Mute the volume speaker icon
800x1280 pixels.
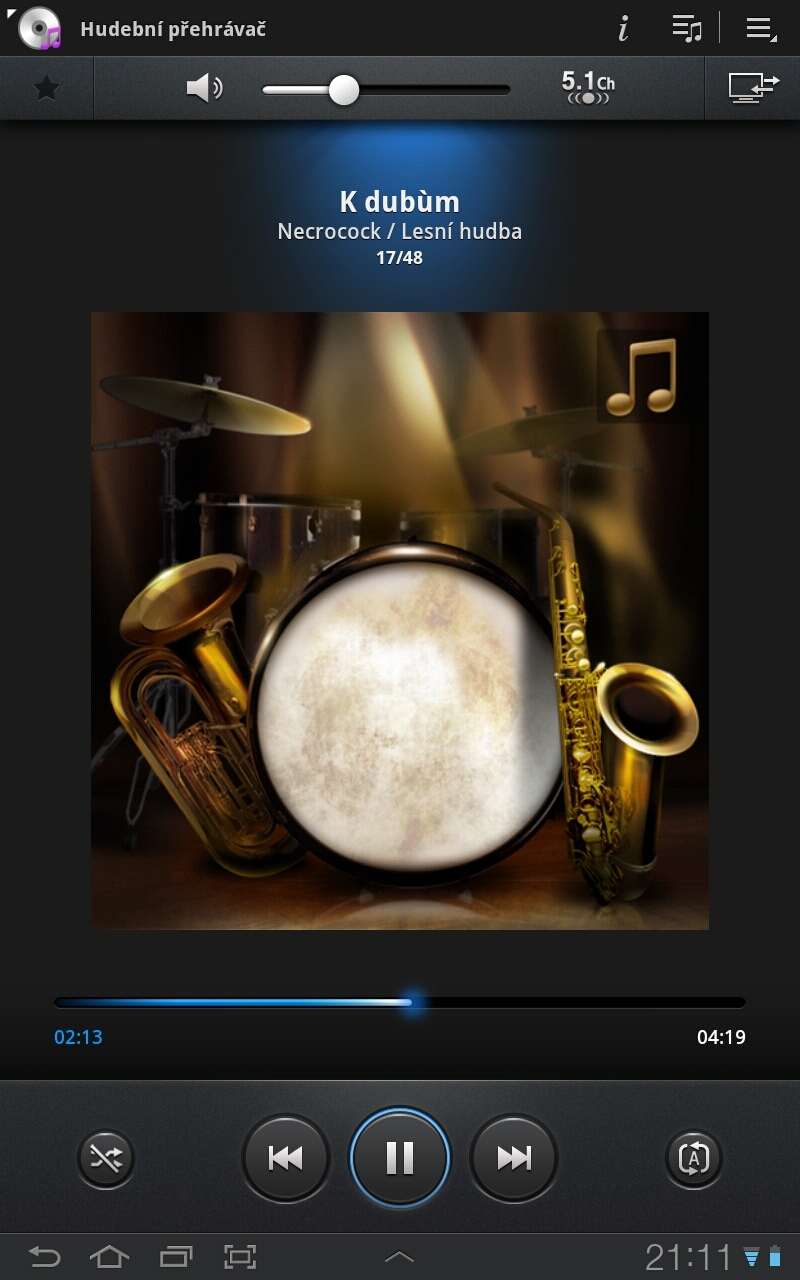pyautogui.click(x=204, y=89)
